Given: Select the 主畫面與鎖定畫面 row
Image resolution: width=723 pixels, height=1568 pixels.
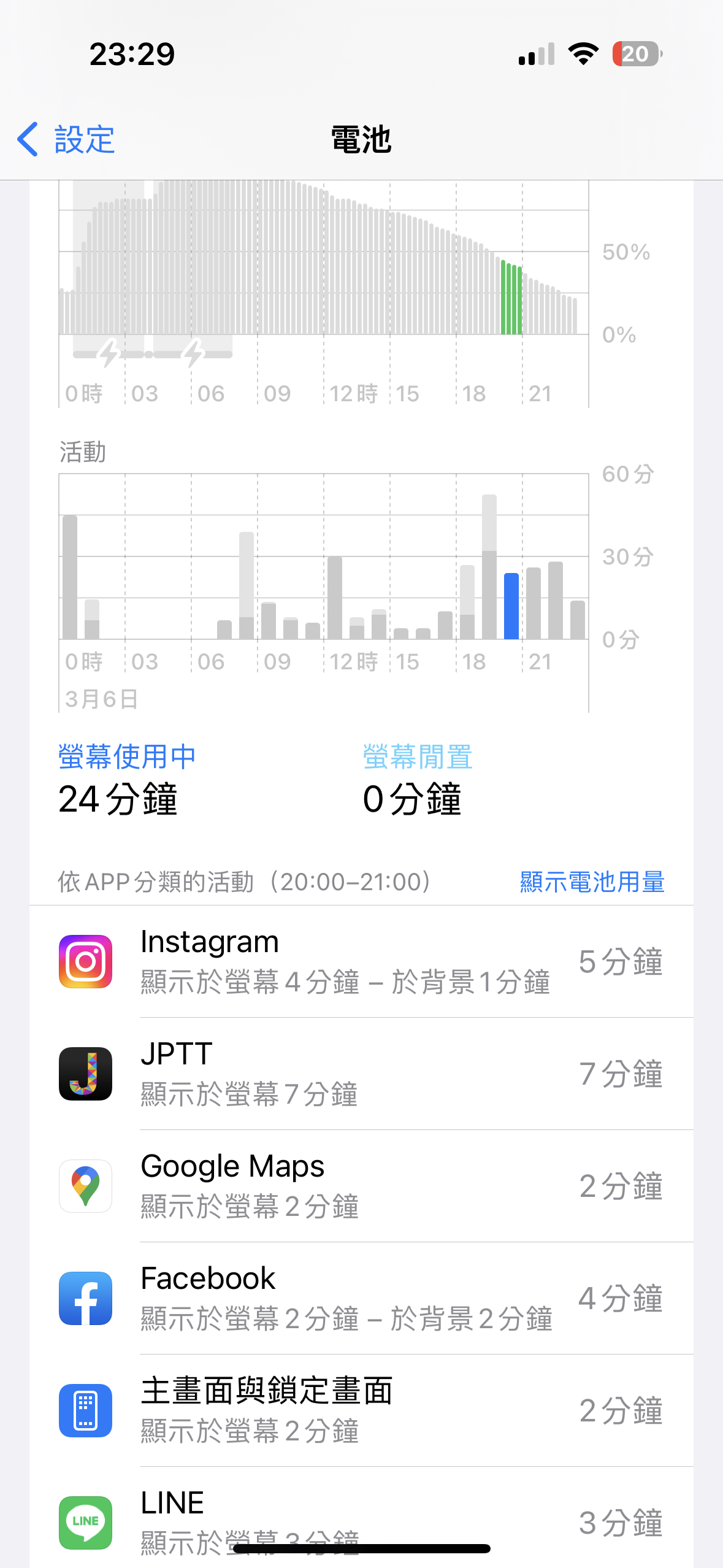Looking at the screenshot, I should tap(361, 1410).
